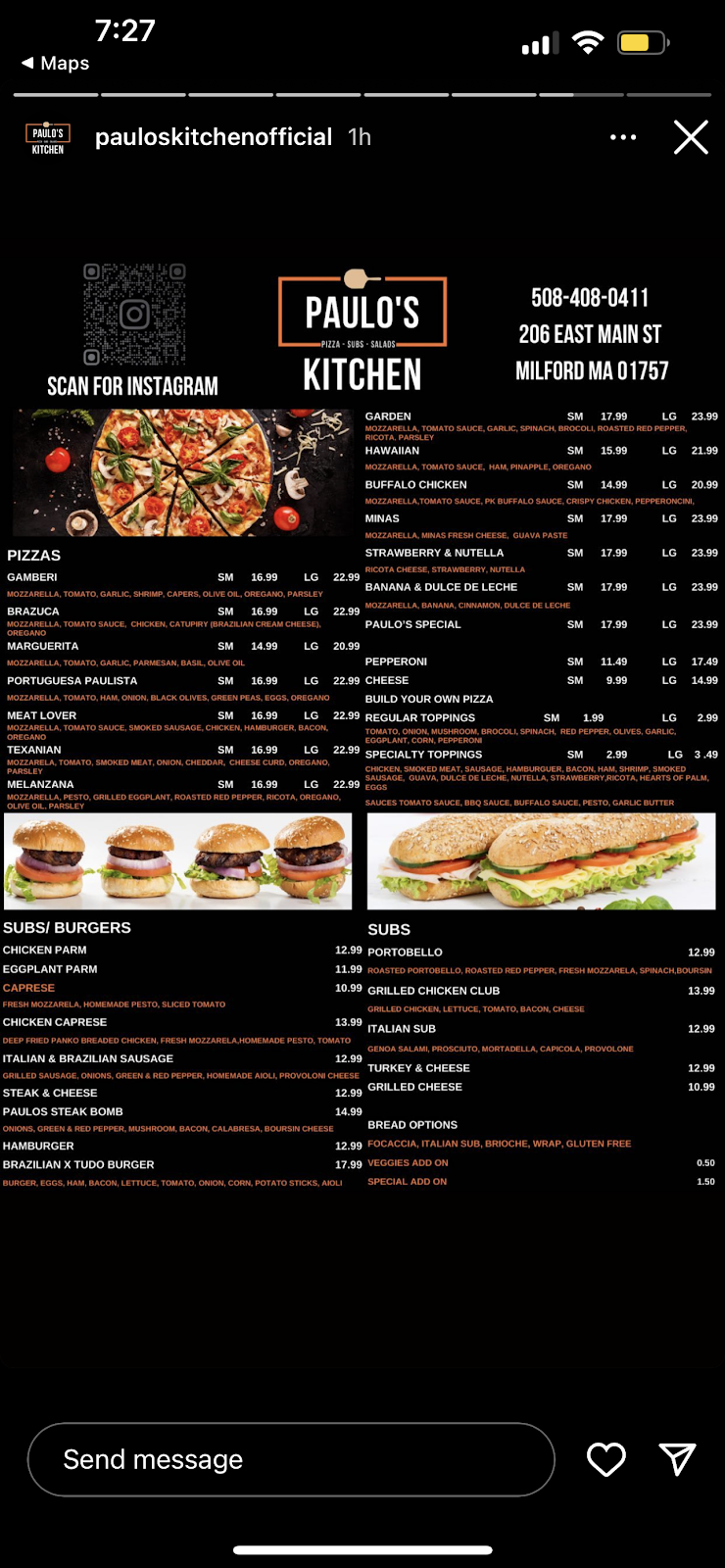Open the story's three-dot options menu

tap(623, 137)
